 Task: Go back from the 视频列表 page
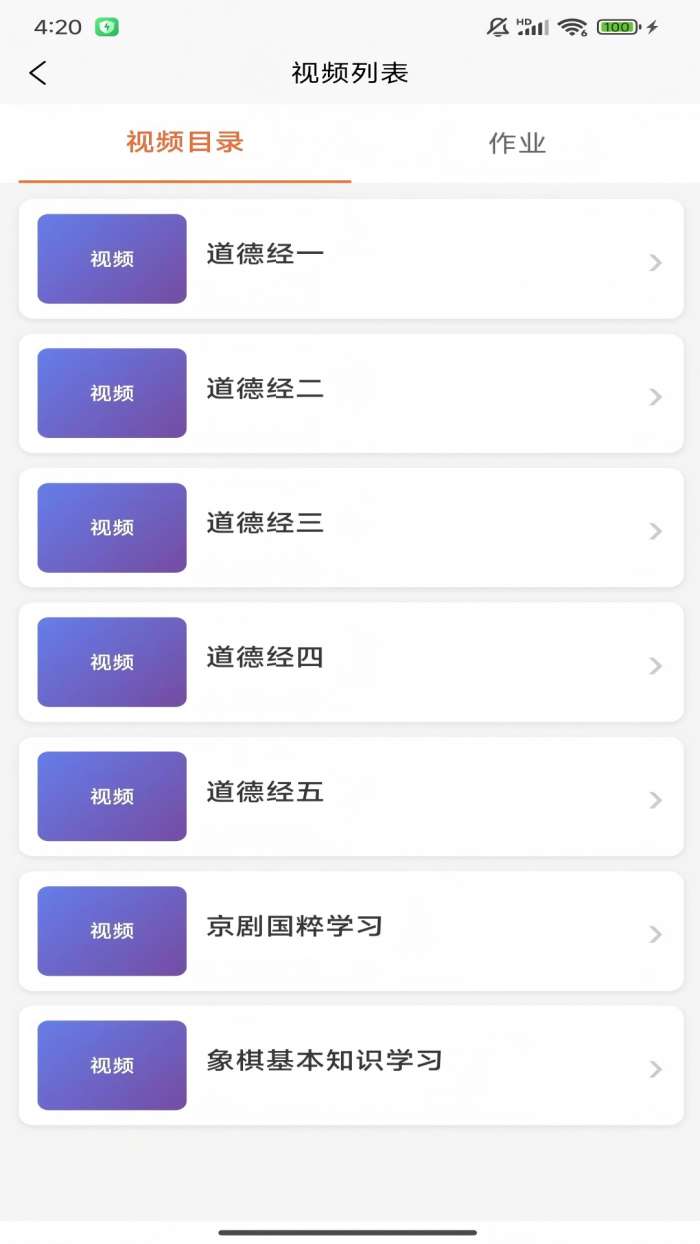click(x=38, y=73)
